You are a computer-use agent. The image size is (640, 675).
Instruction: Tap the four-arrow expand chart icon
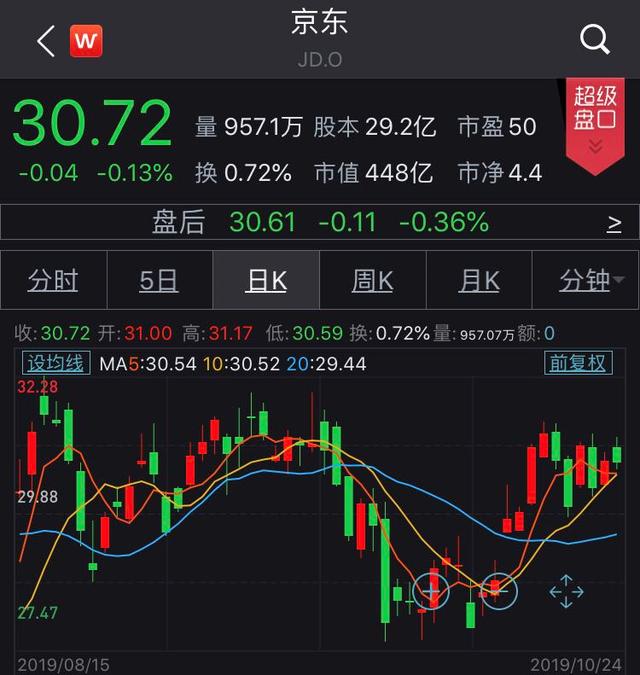point(566,591)
